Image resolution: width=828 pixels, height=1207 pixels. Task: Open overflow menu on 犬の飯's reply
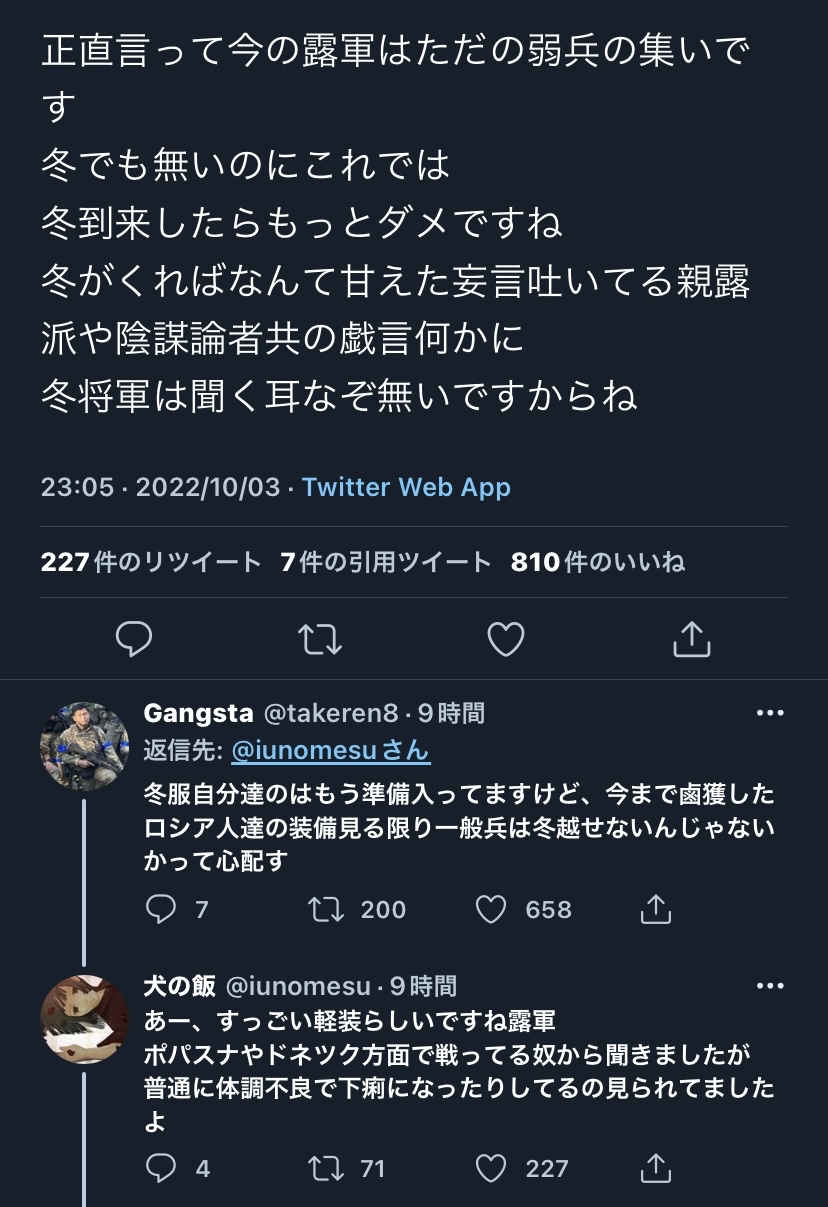click(770, 986)
